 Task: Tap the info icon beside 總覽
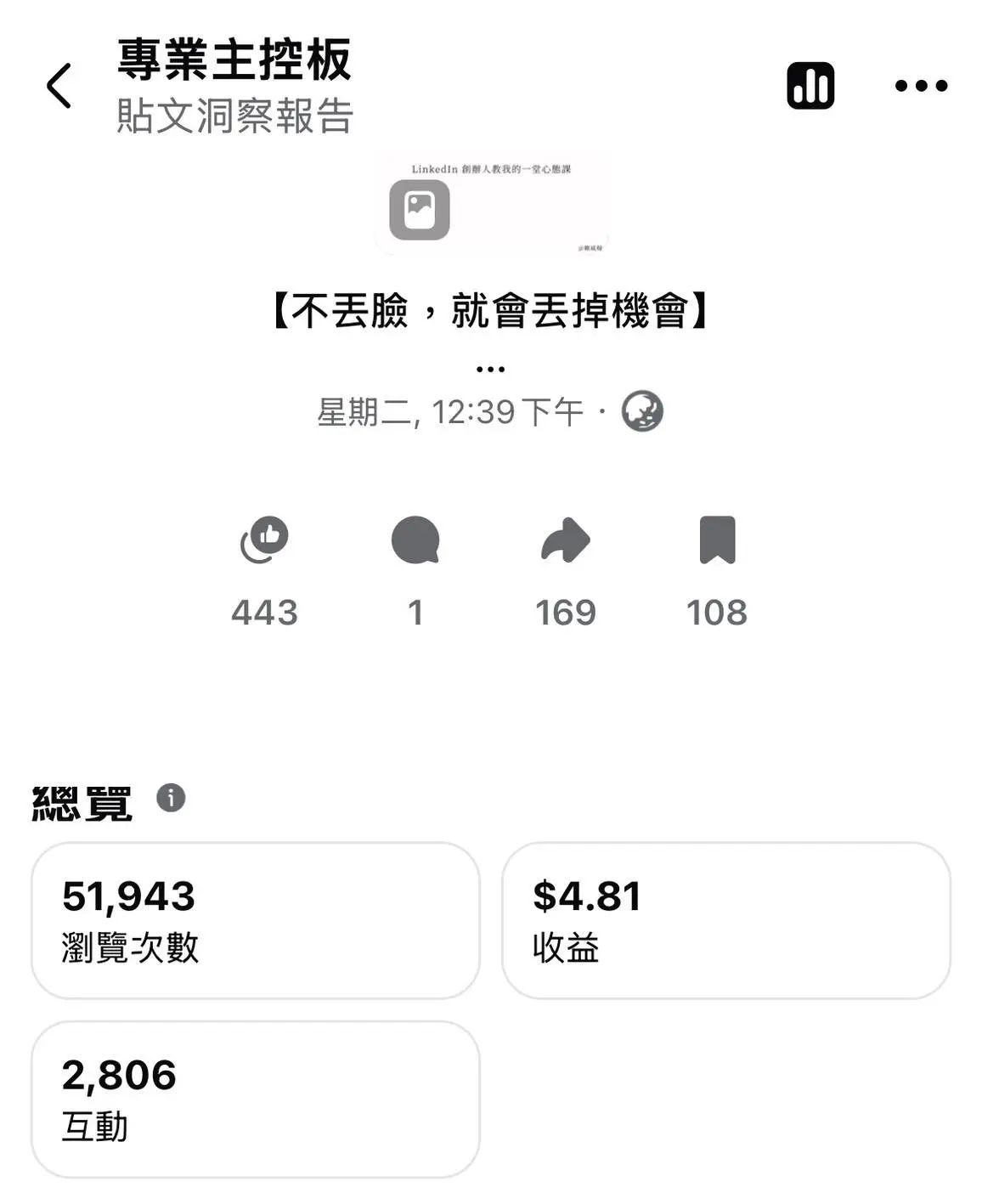pos(171,798)
